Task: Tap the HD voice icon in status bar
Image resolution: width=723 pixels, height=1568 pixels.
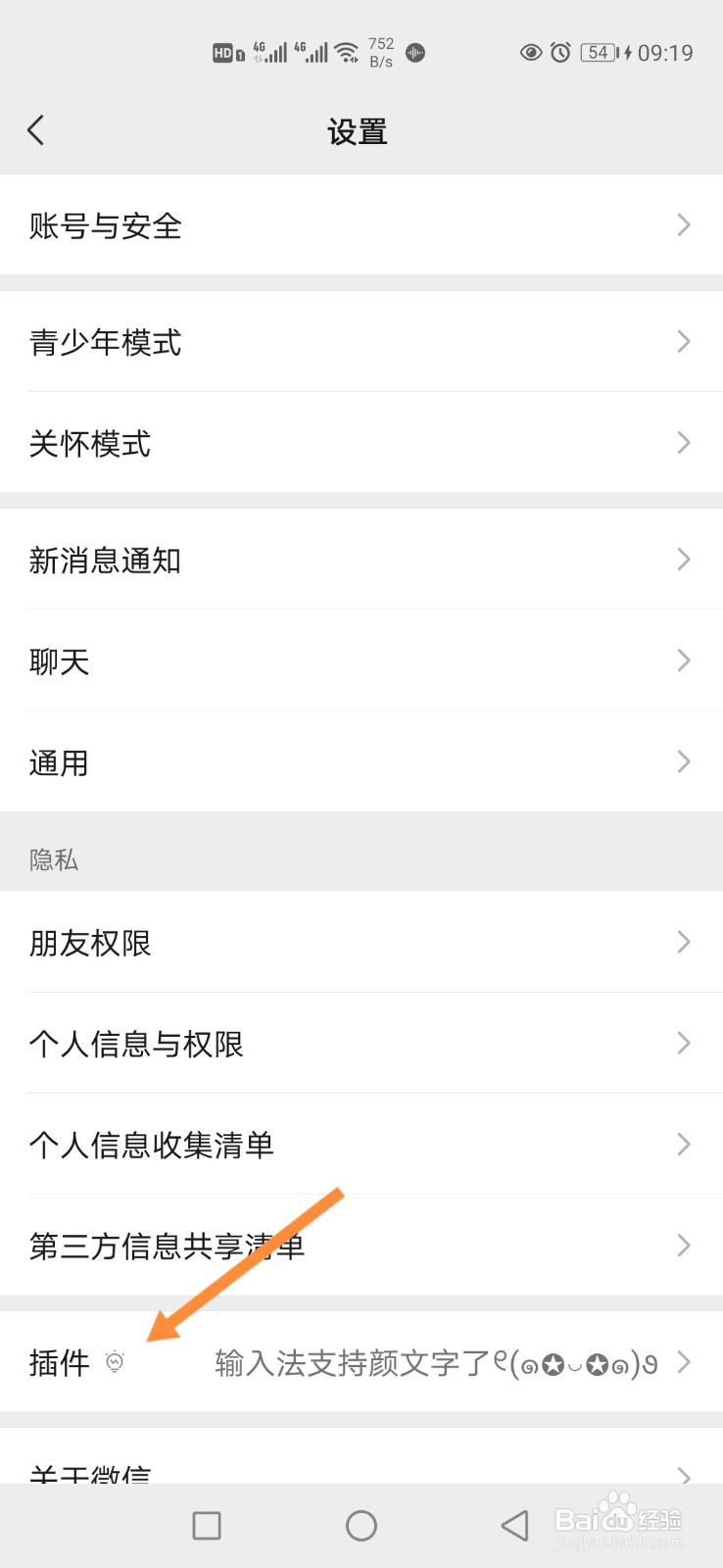Action: tap(223, 52)
